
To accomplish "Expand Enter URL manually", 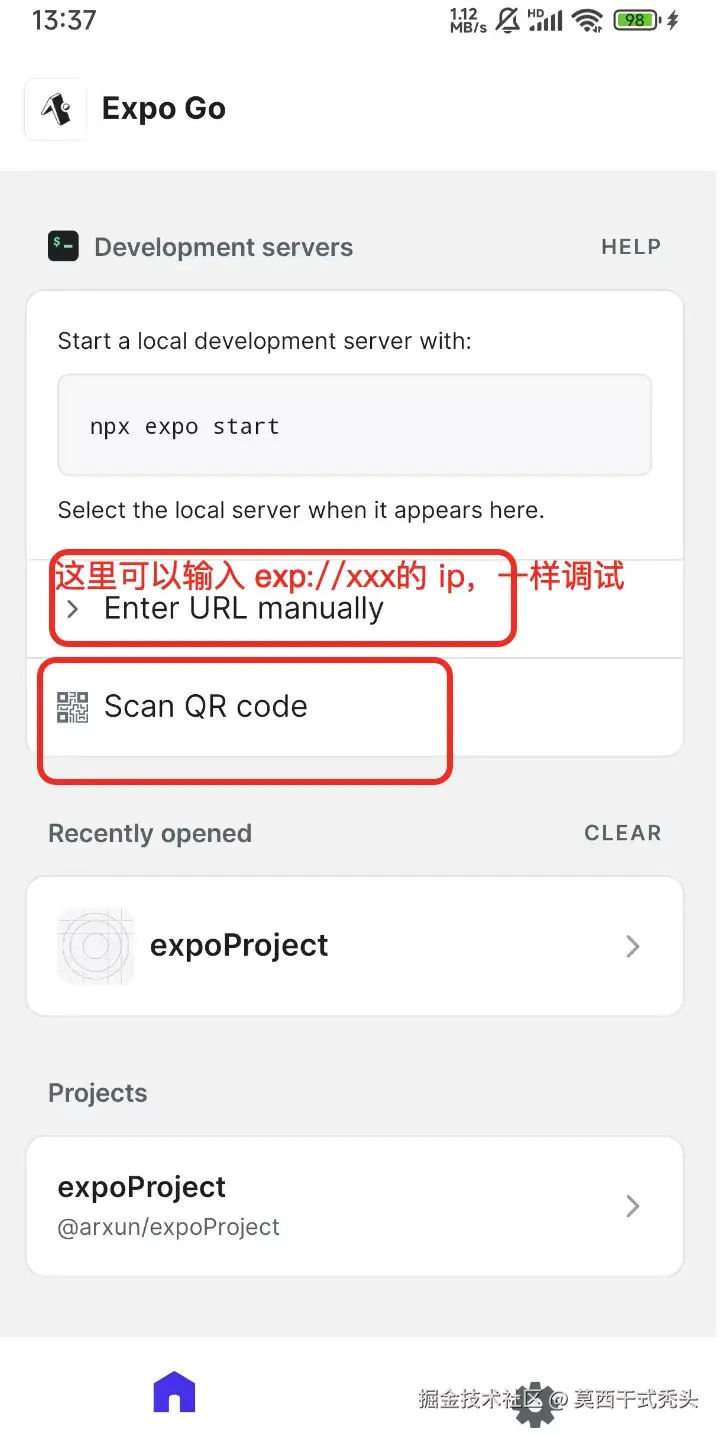I will (243, 609).
